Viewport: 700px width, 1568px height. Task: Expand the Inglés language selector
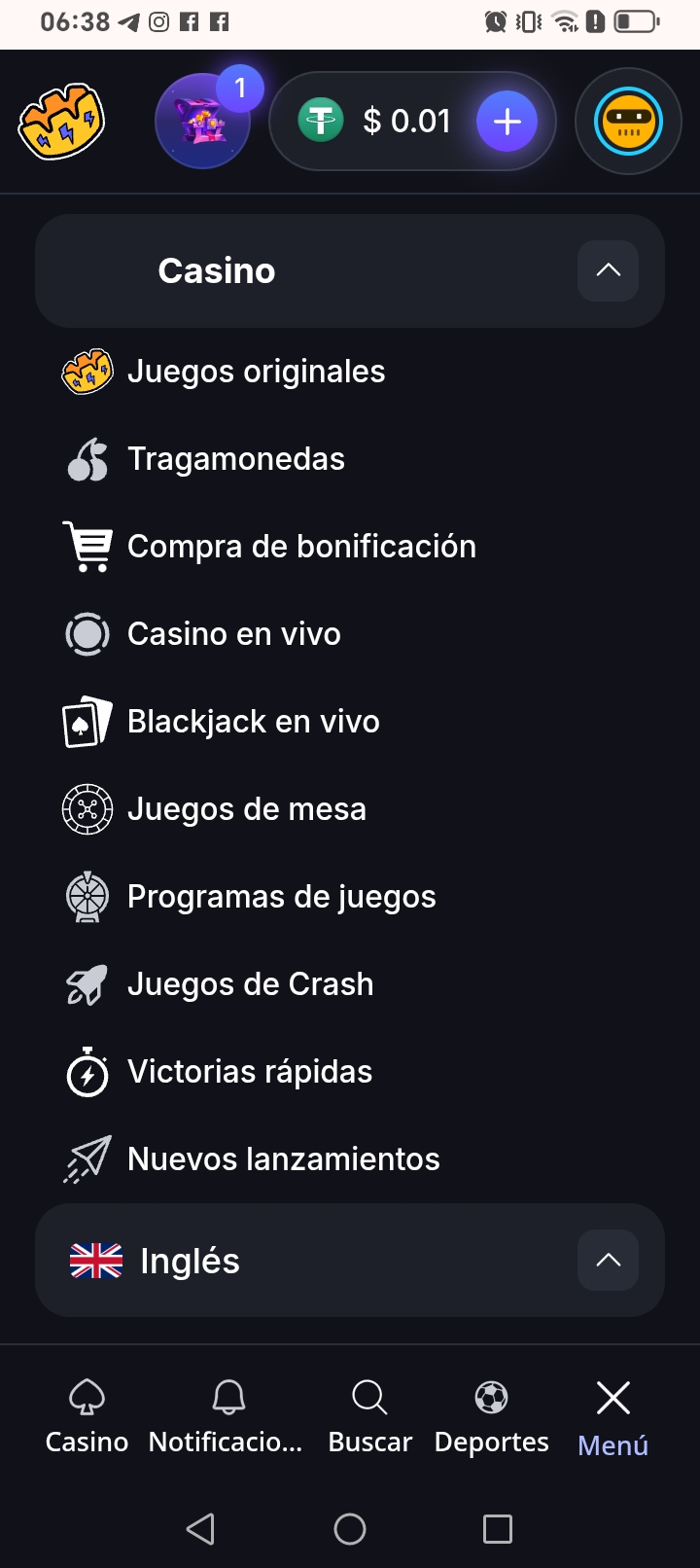[608, 1261]
